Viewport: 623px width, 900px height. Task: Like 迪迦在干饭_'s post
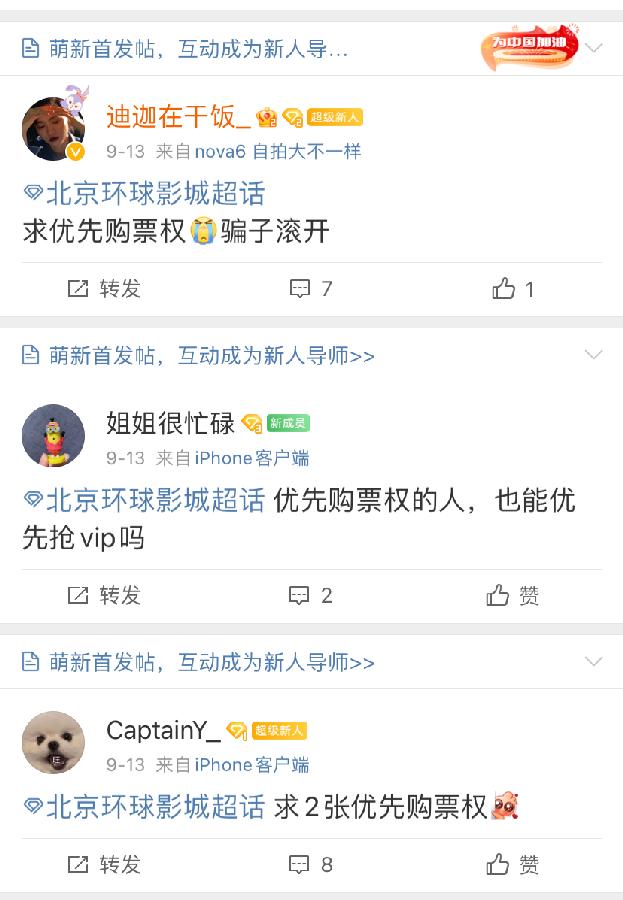514,289
